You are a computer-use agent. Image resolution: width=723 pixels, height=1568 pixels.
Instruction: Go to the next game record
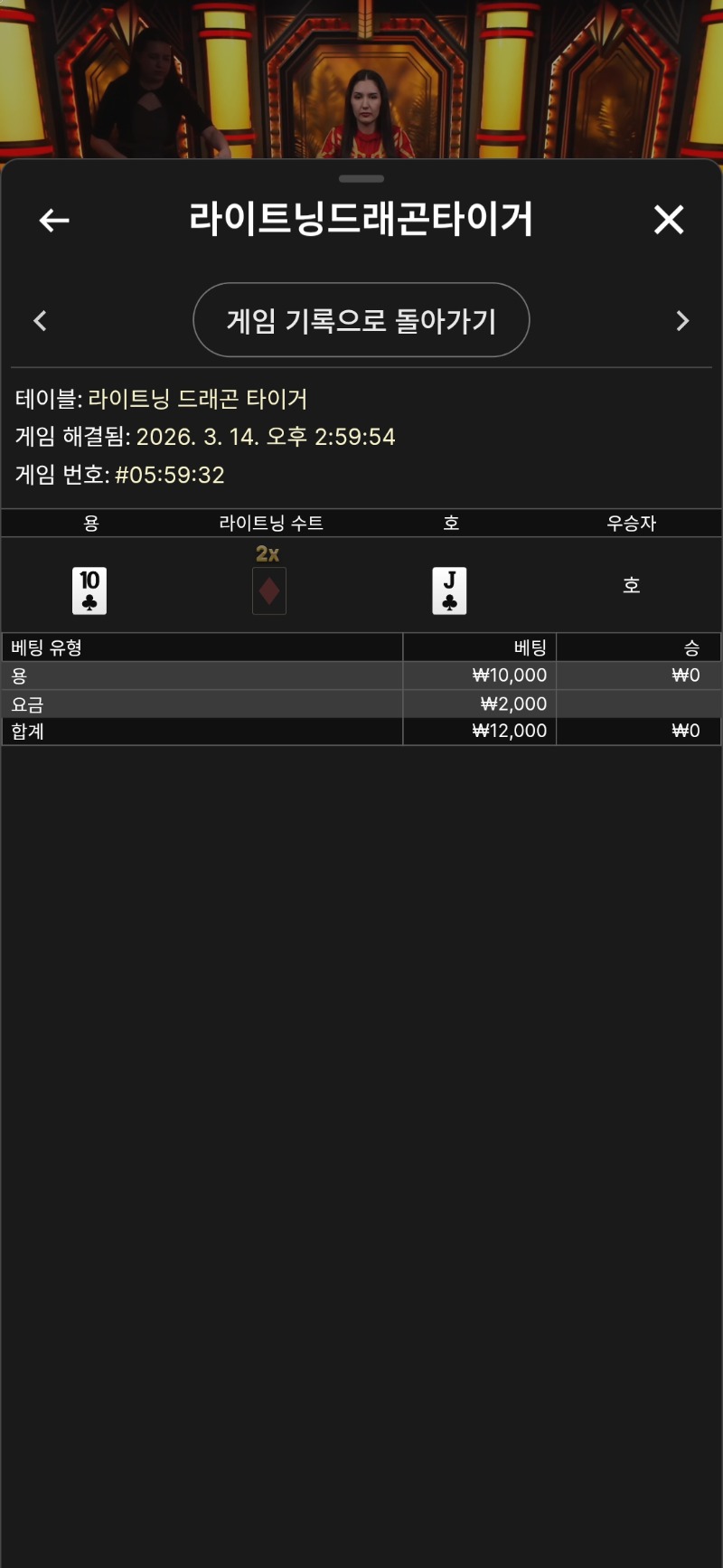[682, 321]
